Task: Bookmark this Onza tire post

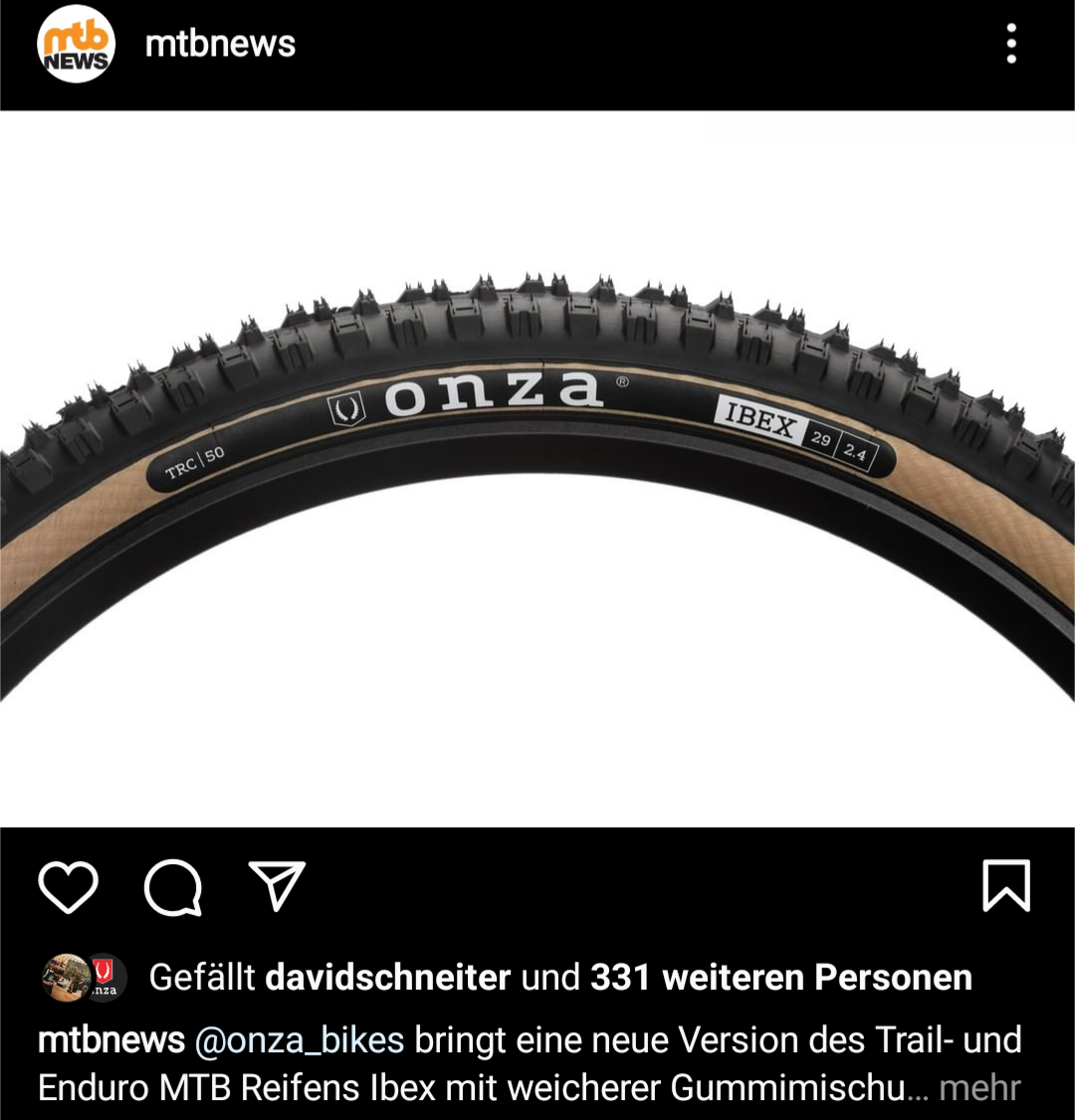Action: tap(1006, 886)
